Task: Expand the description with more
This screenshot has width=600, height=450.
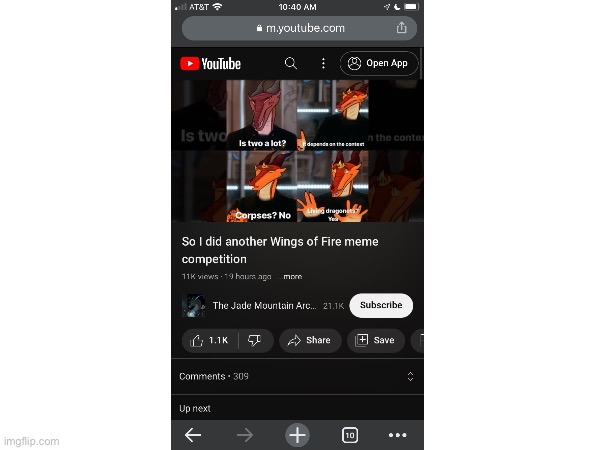Action: (x=292, y=276)
